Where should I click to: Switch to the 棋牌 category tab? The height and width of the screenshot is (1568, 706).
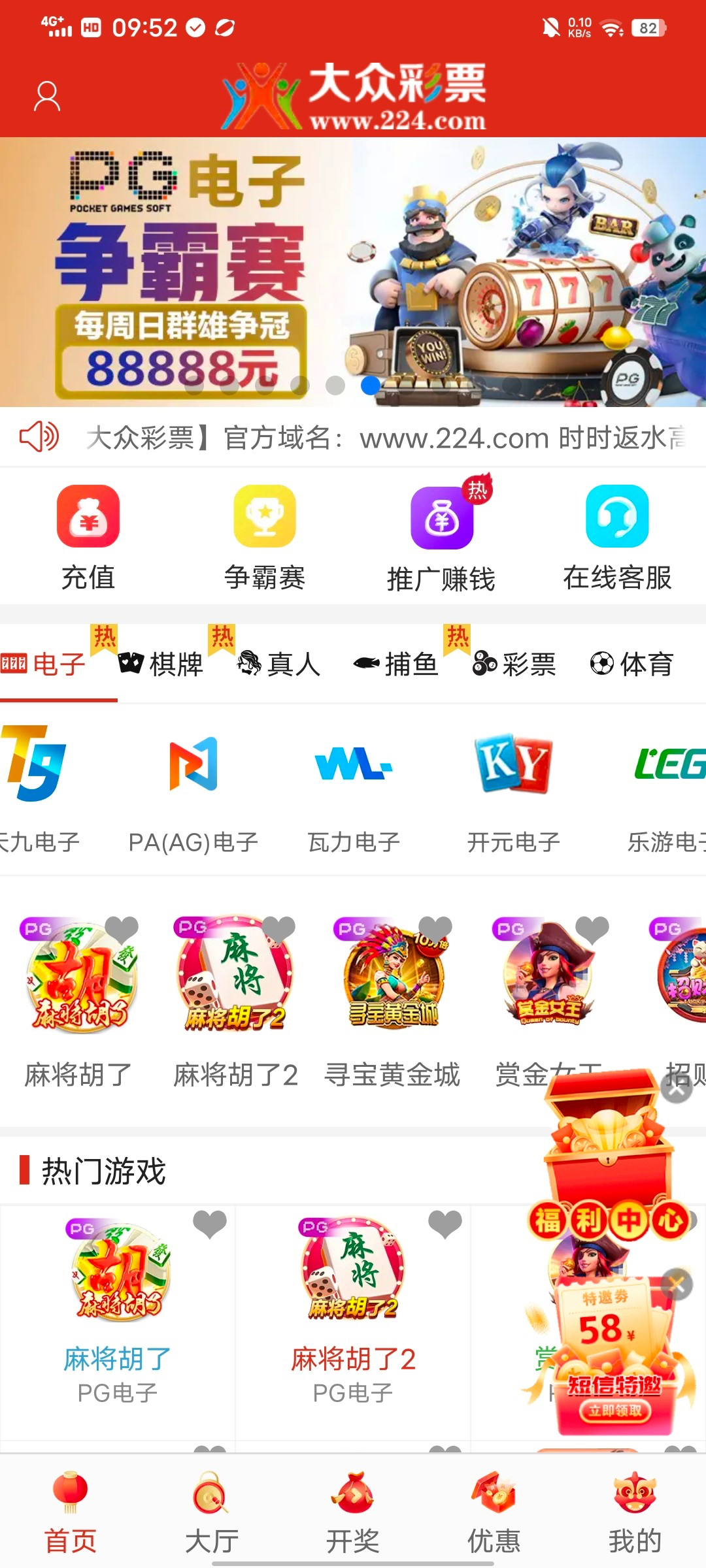point(161,664)
